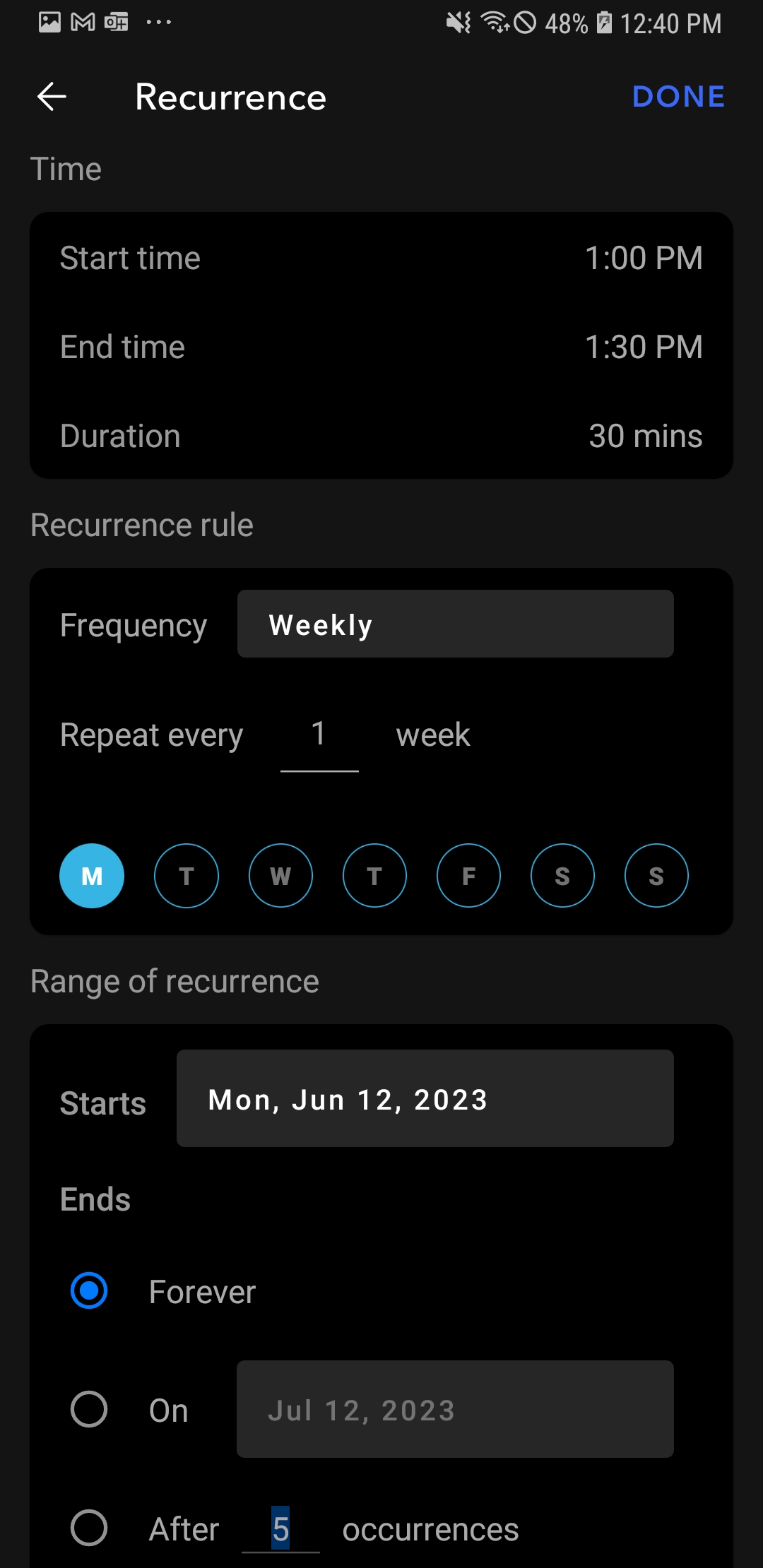The image size is (763, 1568).
Task: Select the Friday day circle
Action: tap(468, 876)
